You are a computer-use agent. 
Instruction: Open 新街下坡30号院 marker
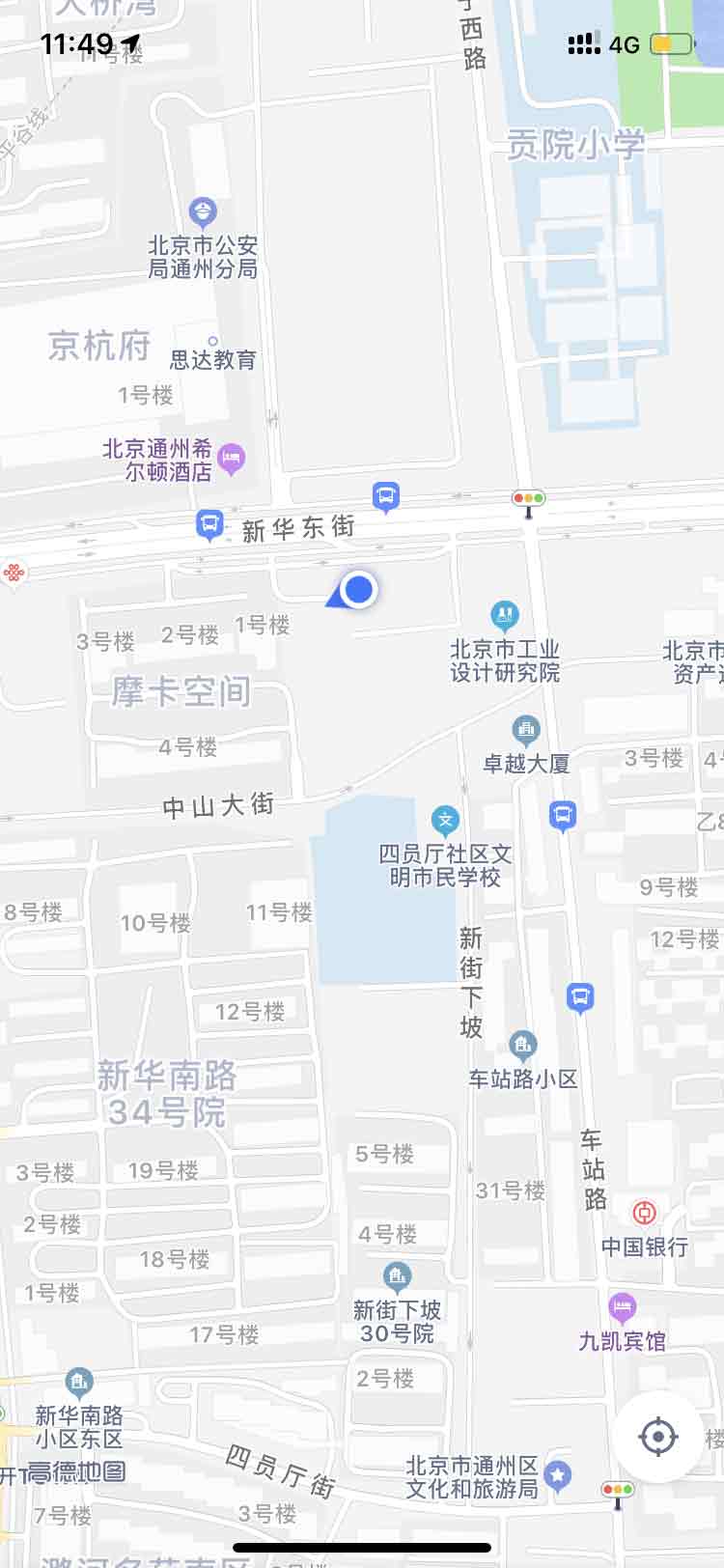click(x=397, y=1276)
